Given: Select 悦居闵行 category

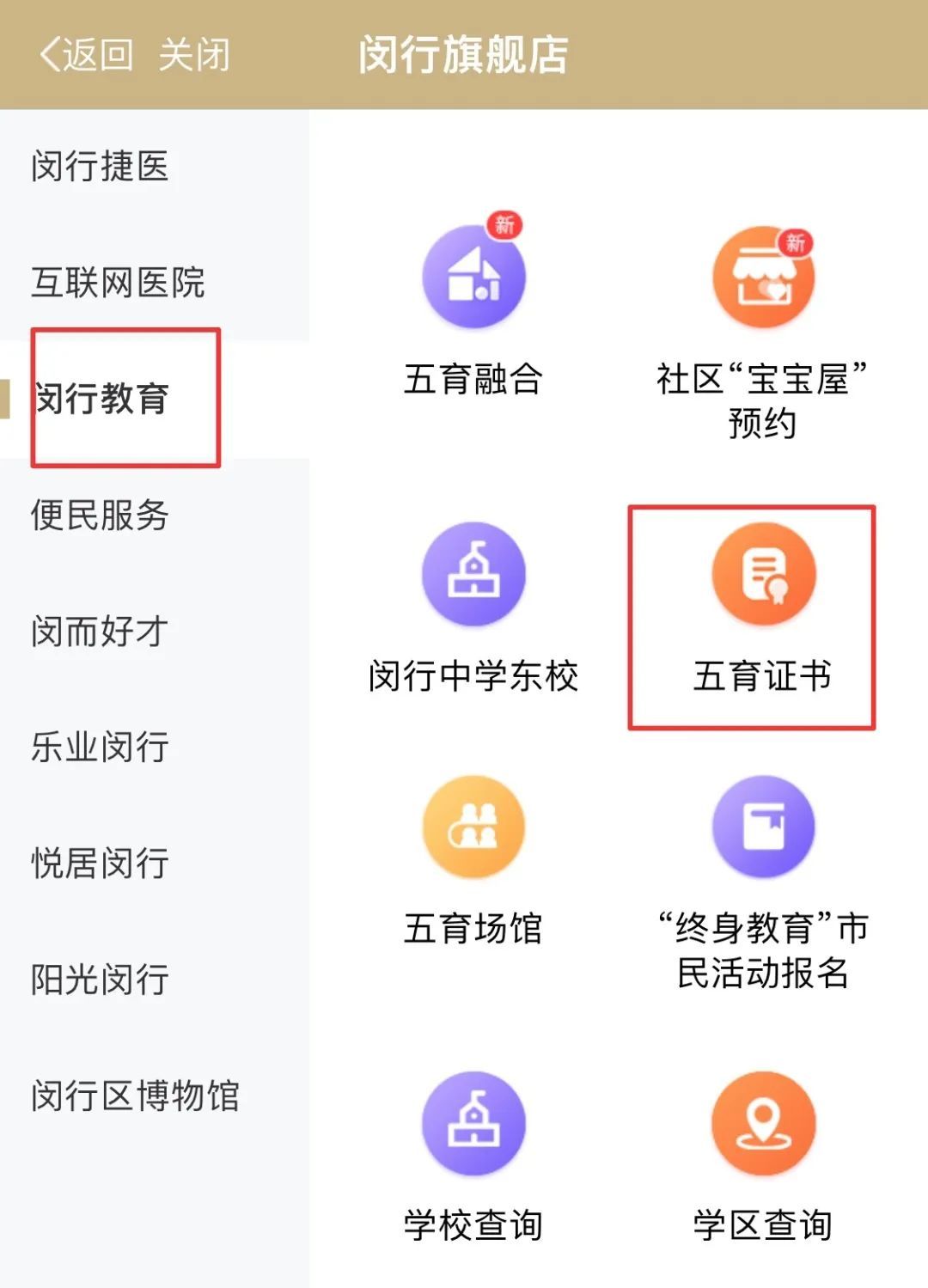Looking at the screenshot, I should coord(100,863).
